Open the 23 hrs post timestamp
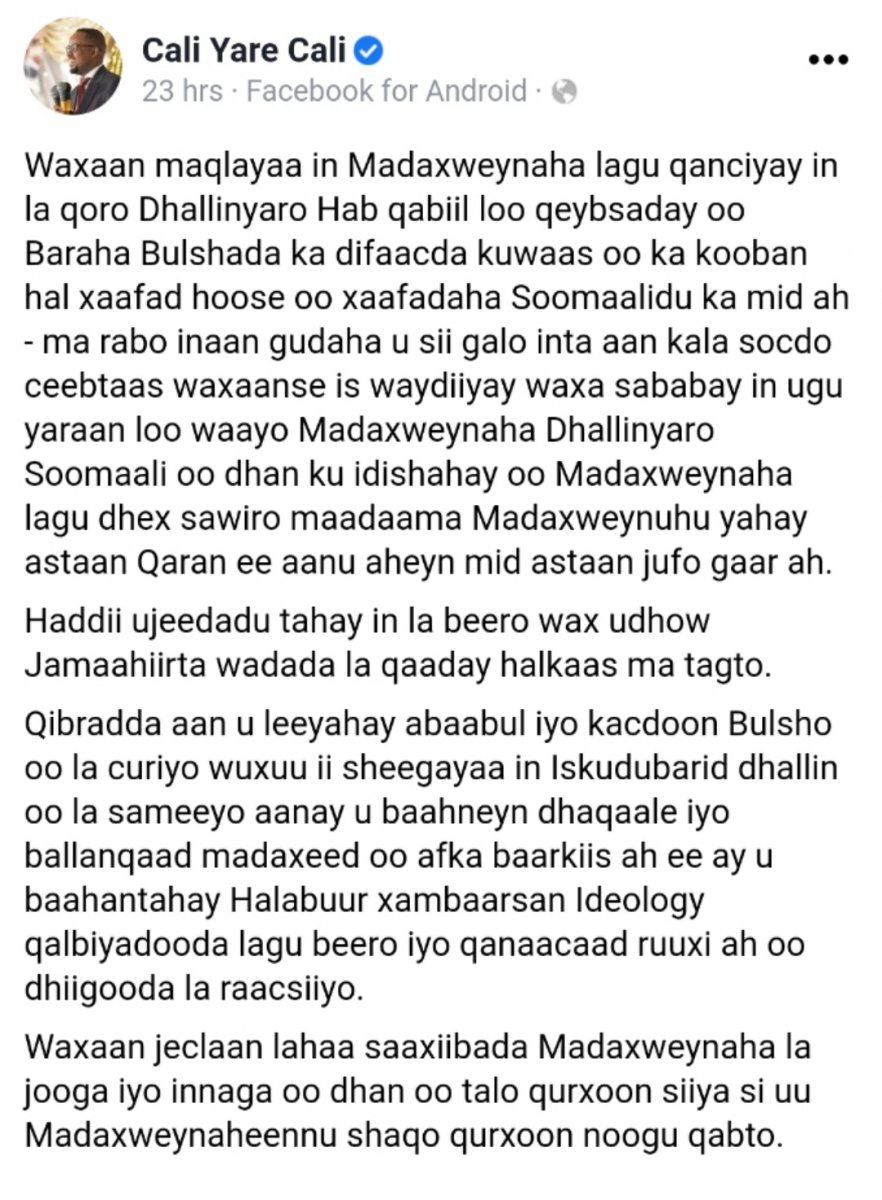The height and width of the screenshot is (1200, 882). [x=182, y=92]
